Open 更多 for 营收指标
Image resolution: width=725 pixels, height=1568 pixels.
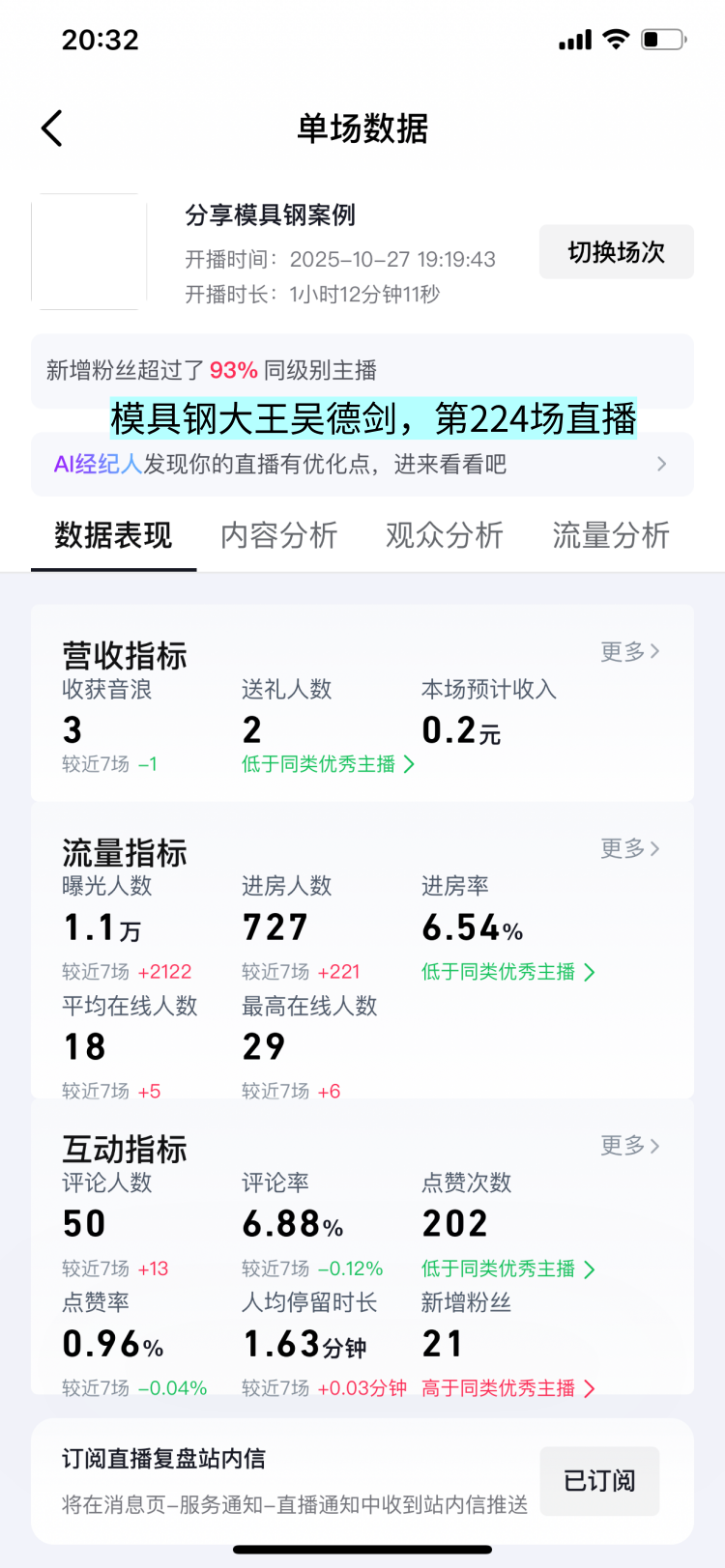[629, 651]
